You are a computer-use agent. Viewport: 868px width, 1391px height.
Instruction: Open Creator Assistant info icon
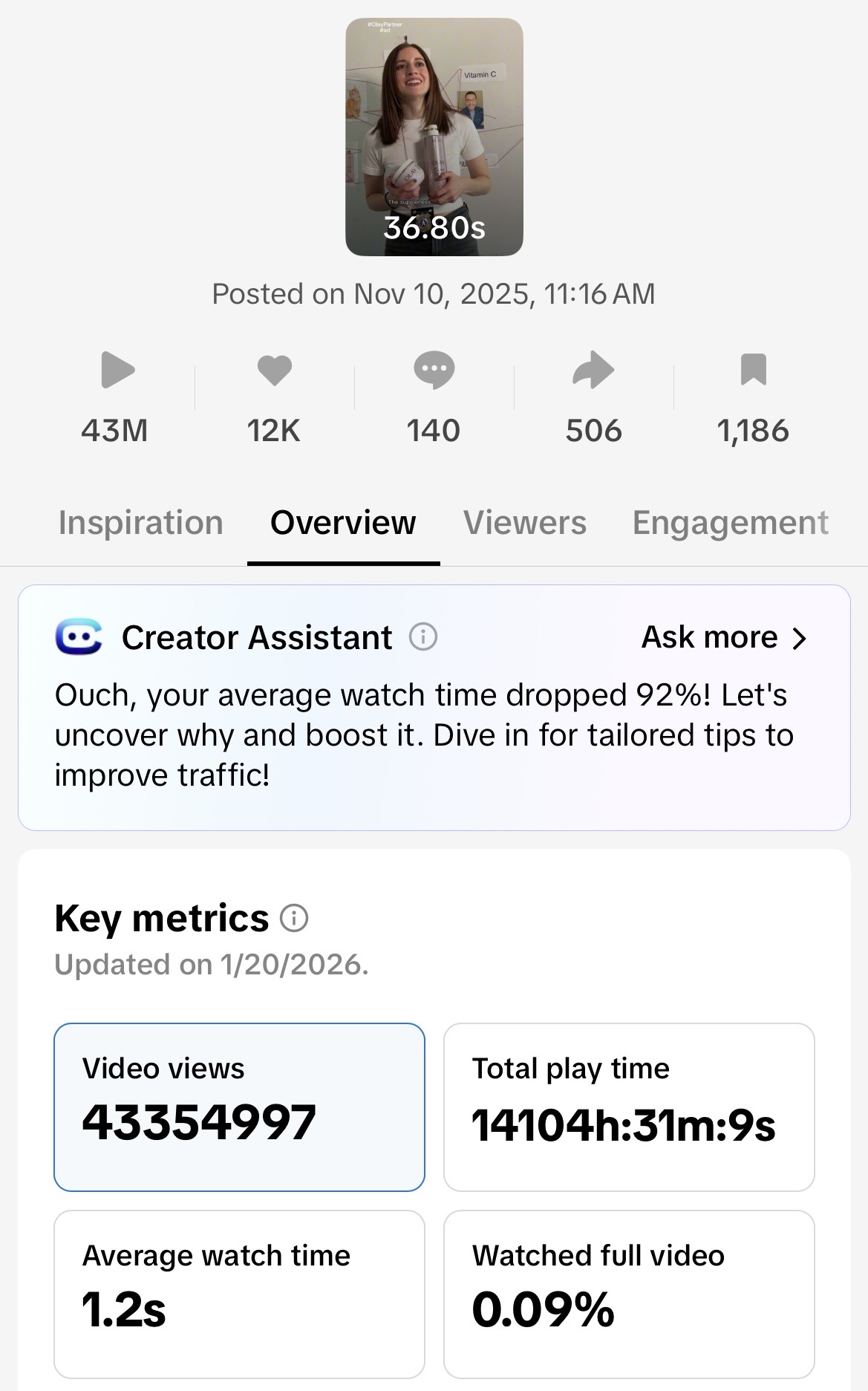(x=423, y=637)
